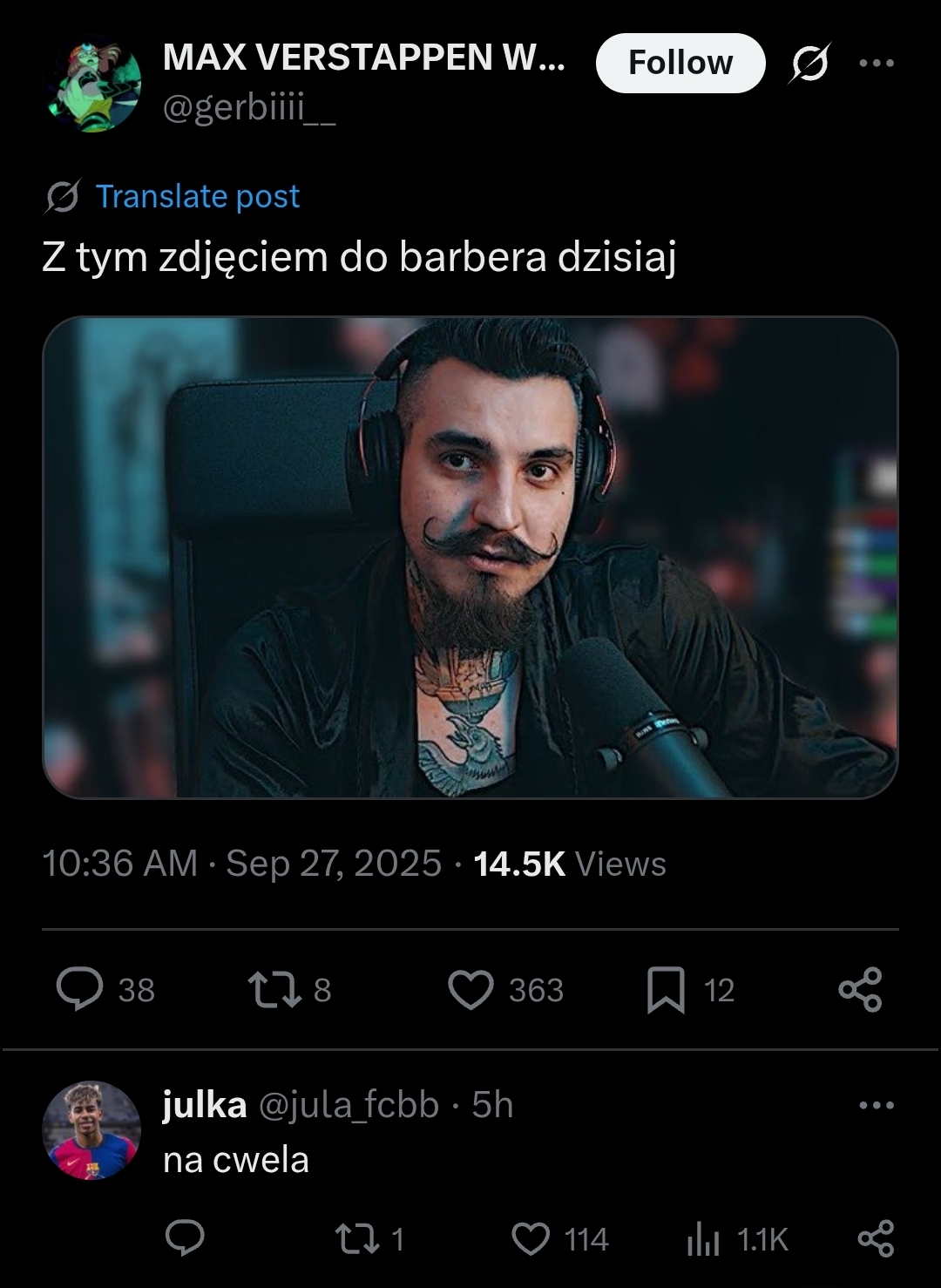
Task: Open the main post's overflow menu
Action: [877, 63]
